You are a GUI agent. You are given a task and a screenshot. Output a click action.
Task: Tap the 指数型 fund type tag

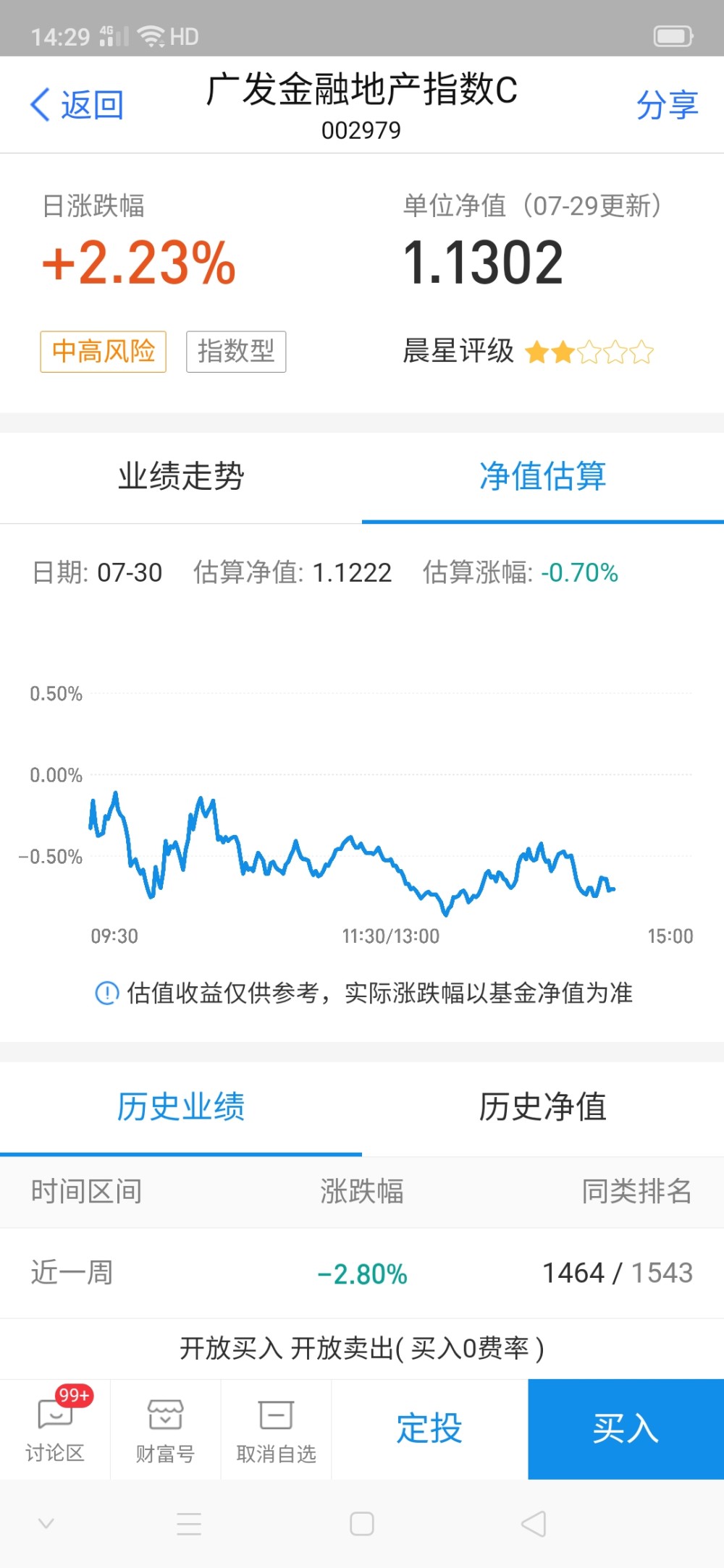tap(236, 352)
